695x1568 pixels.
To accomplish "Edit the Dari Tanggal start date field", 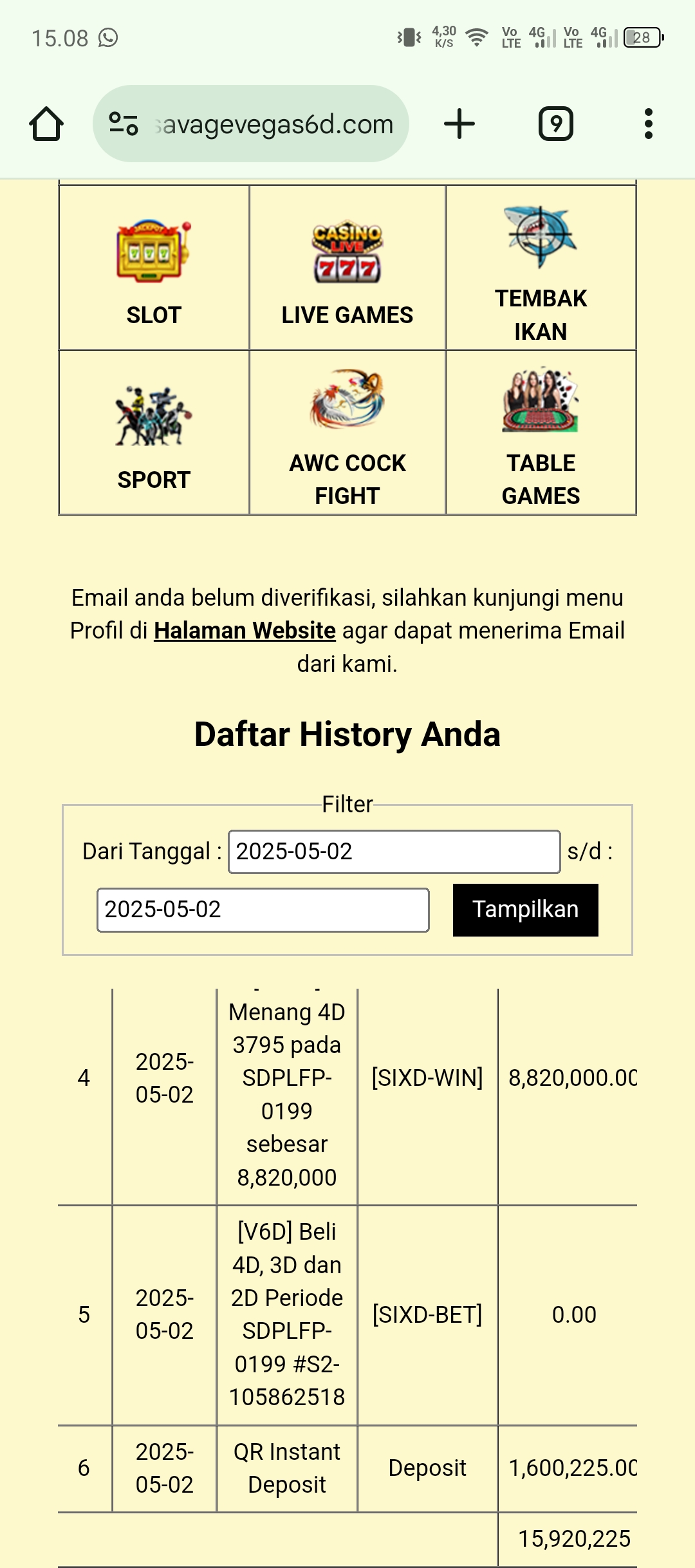I will tap(394, 852).
